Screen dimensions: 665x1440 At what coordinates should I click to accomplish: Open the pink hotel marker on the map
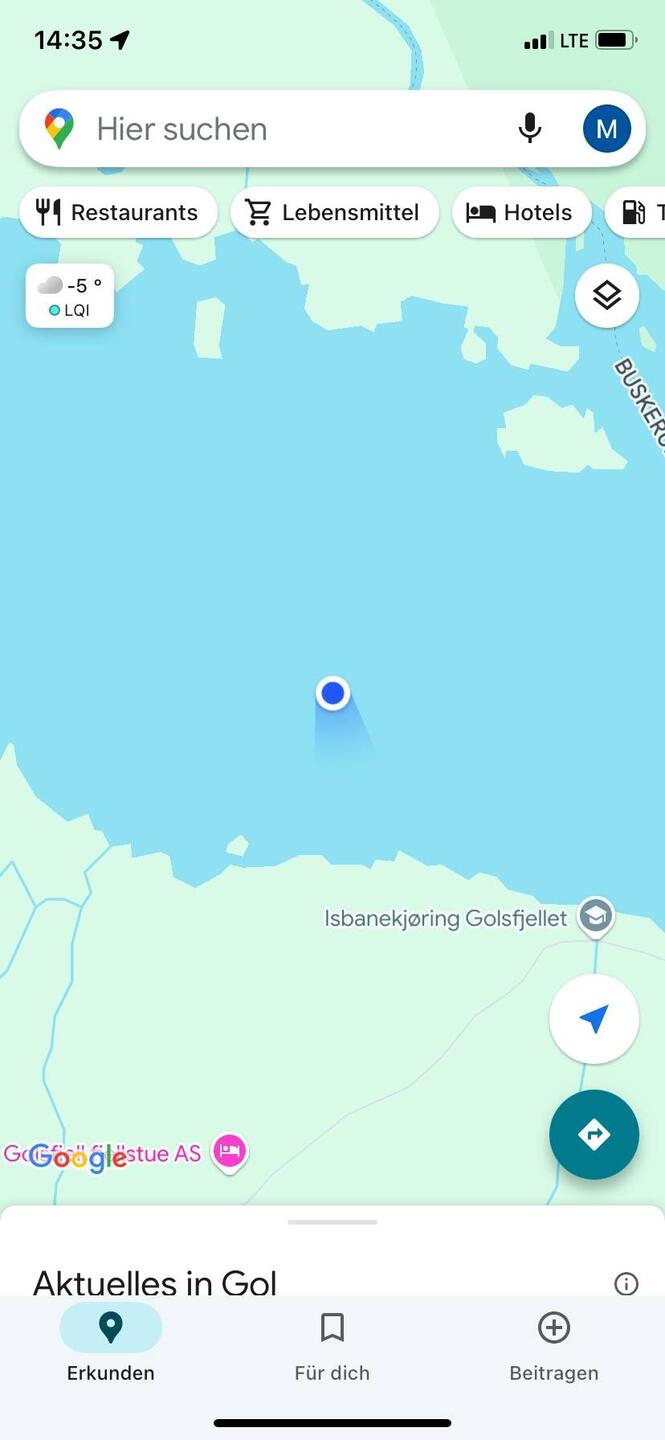tap(230, 1152)
